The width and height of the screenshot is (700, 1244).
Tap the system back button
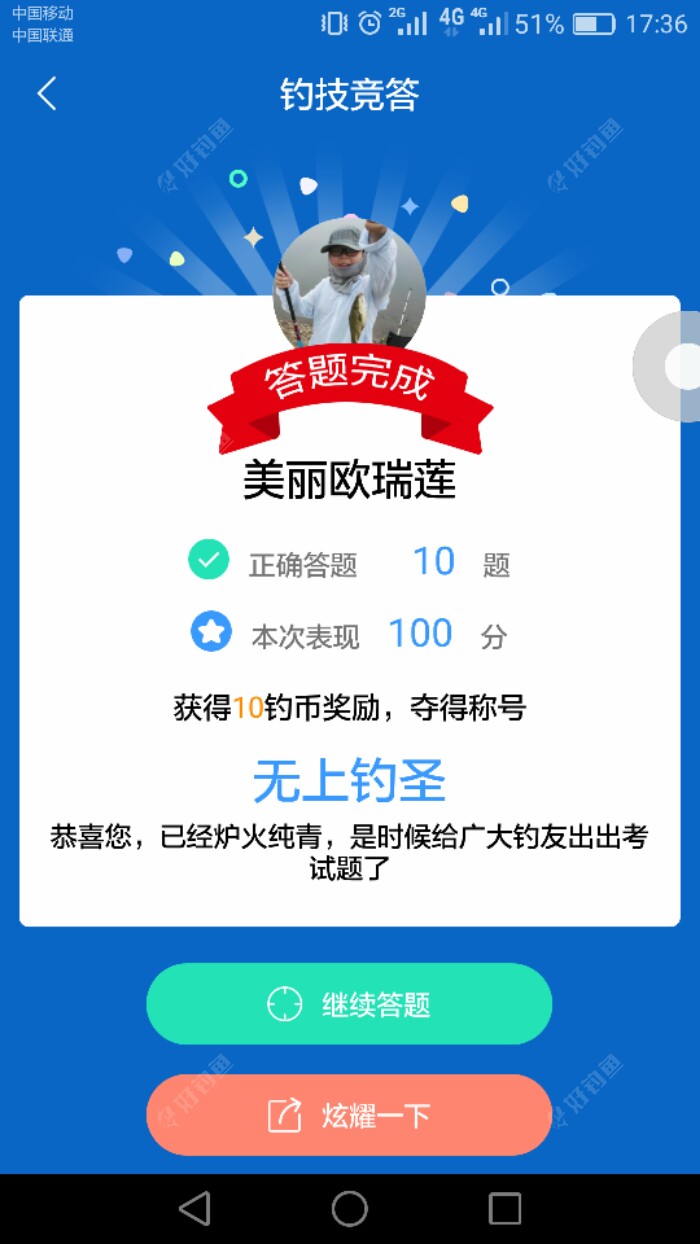[x=195, y=1209]
